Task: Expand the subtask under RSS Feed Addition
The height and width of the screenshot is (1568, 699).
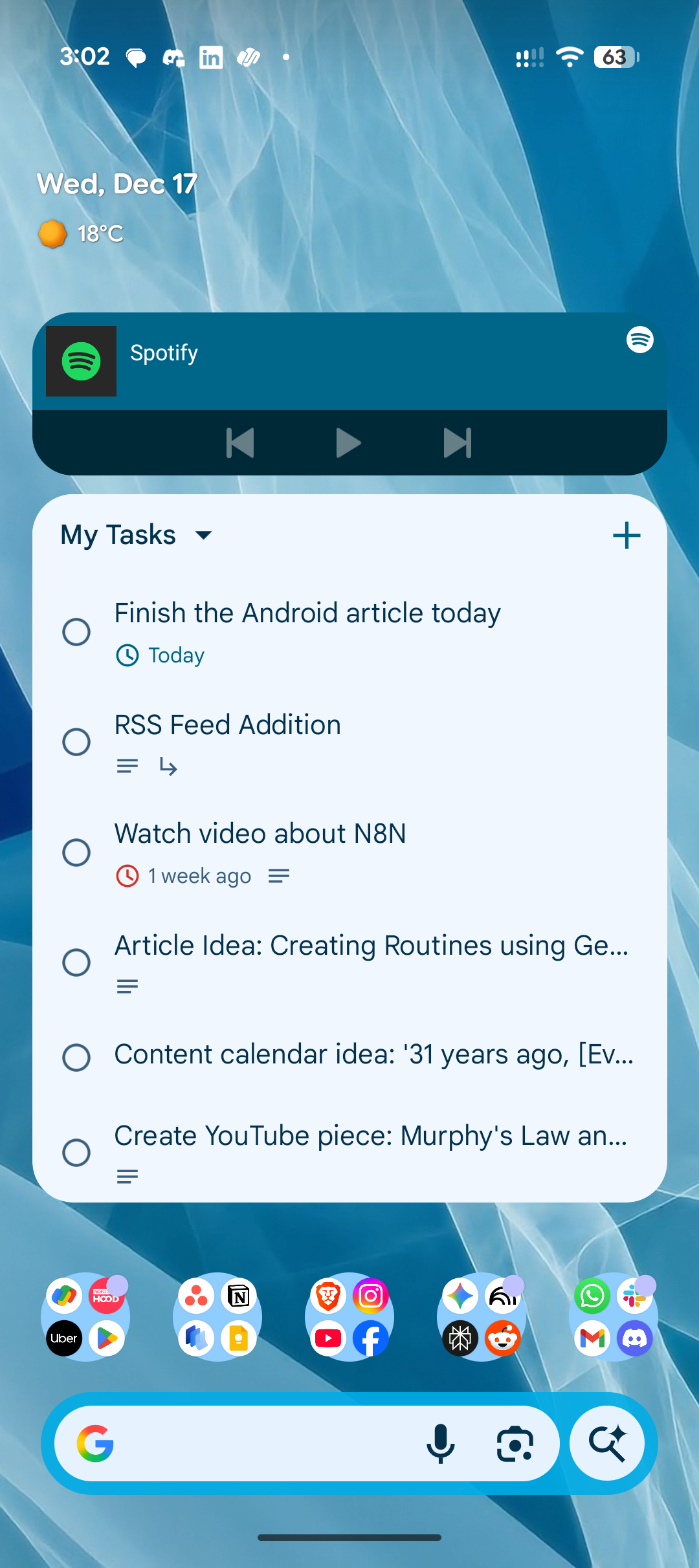Action: (x=167, y=767)
